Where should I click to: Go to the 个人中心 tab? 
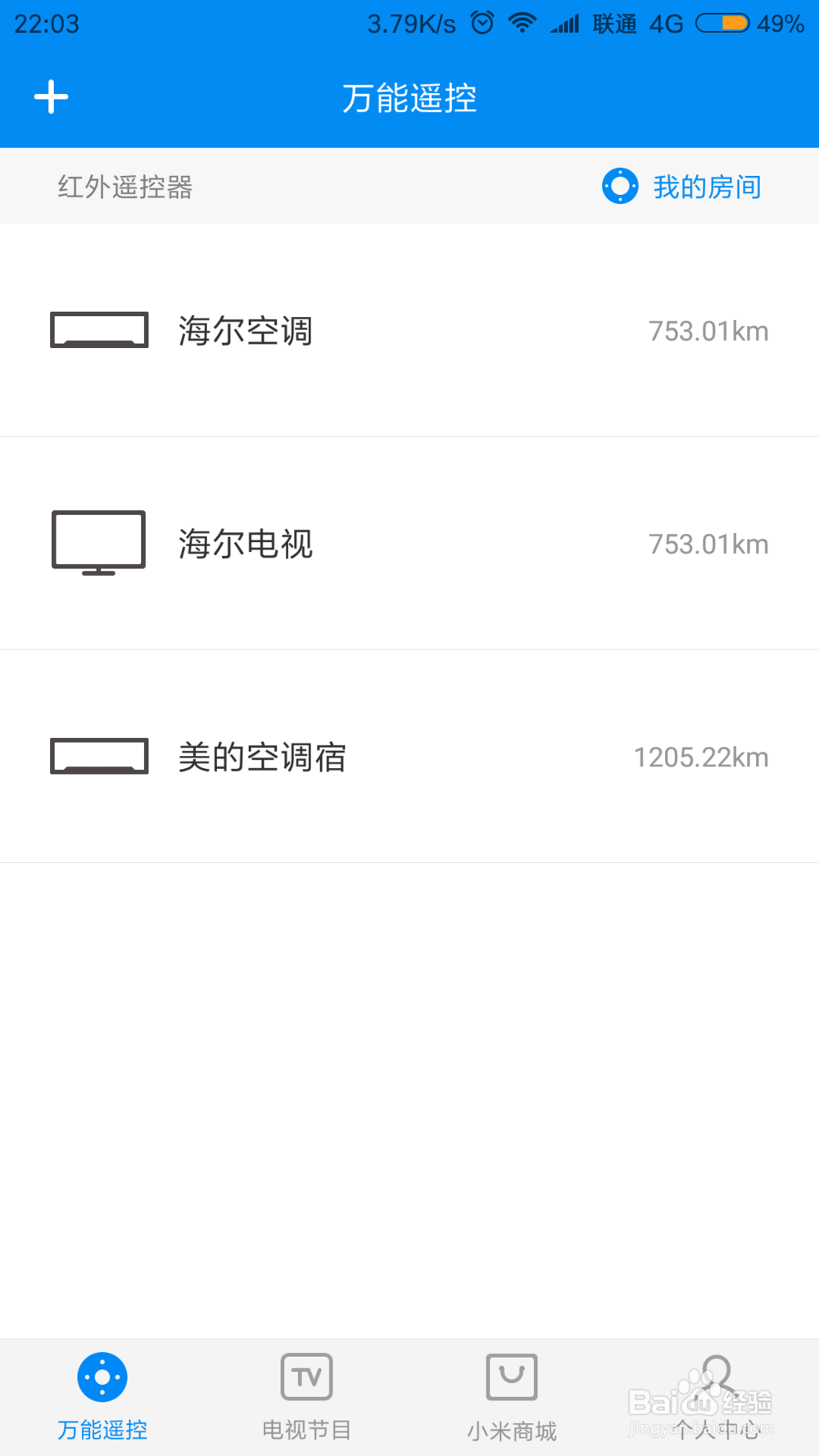(717, 1397)
